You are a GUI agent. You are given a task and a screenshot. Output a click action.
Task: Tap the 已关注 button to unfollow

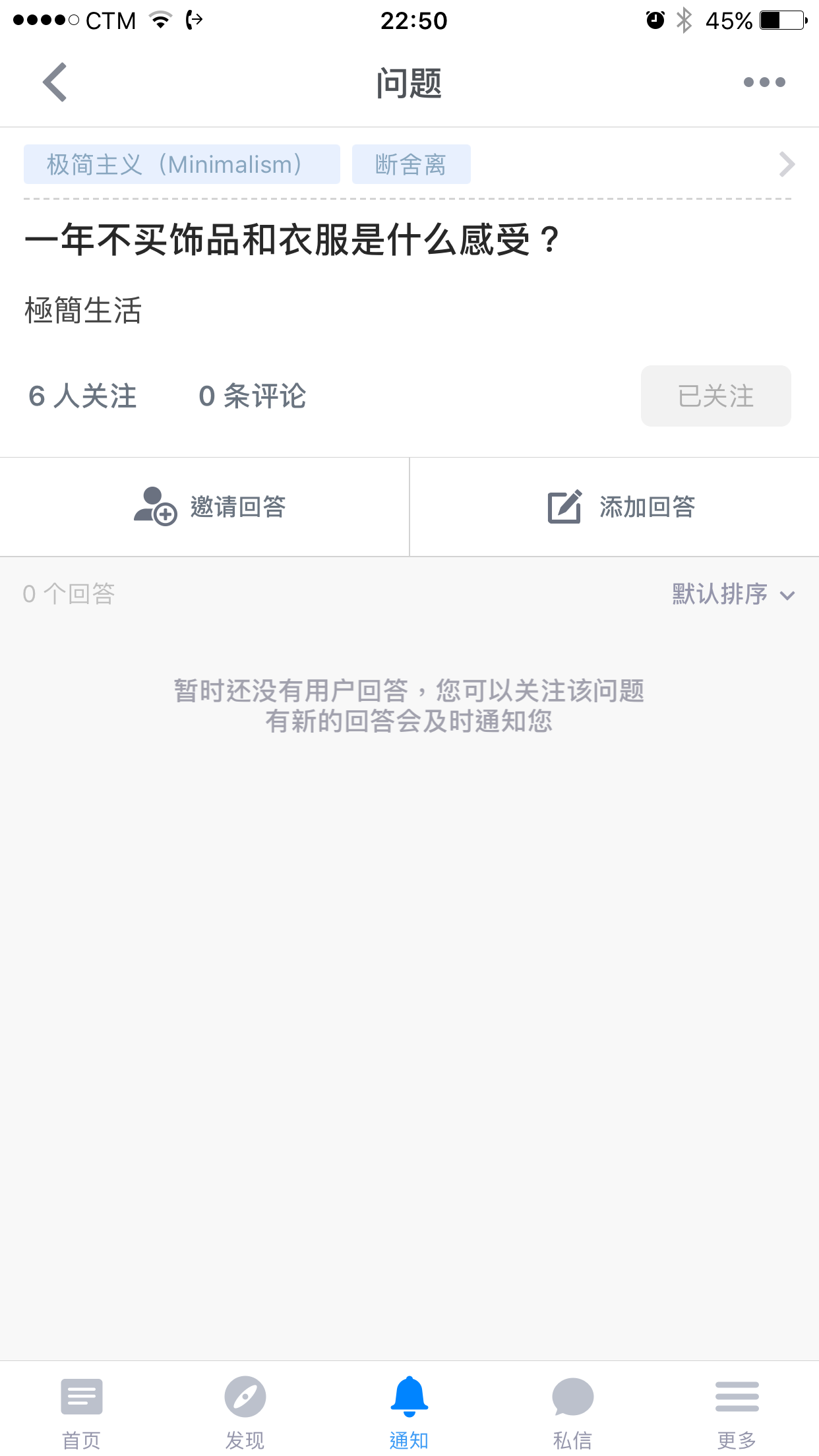coord(716,396)
